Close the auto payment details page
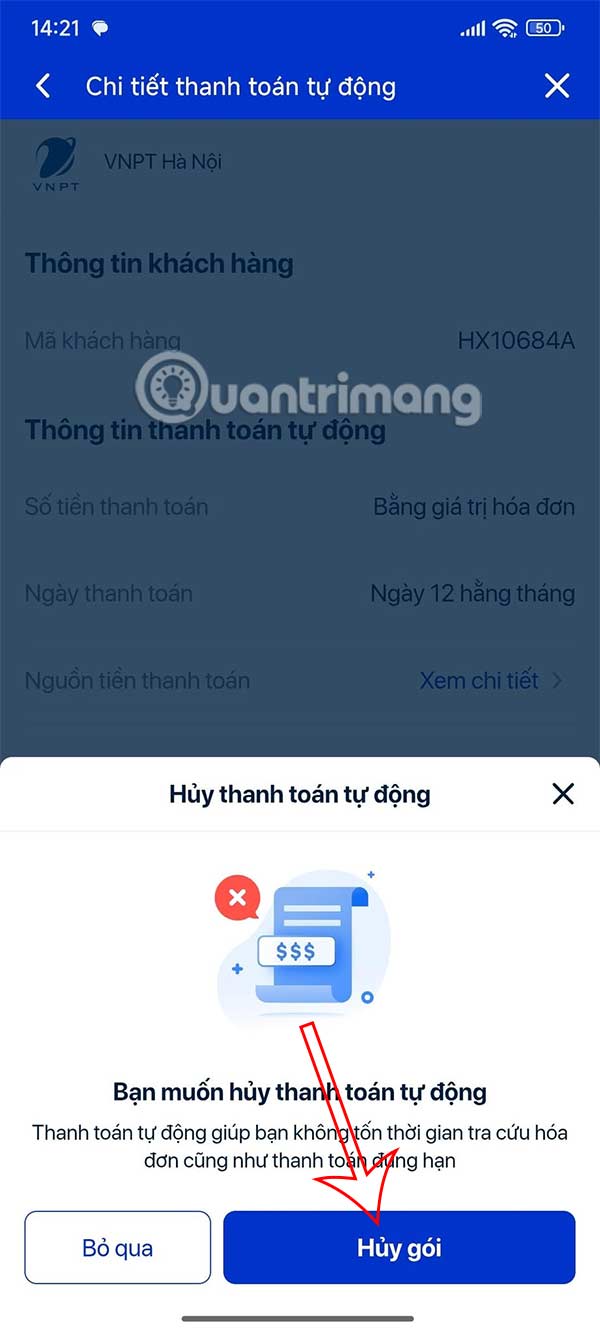The width and height of the screenshot is (600, 1333). click(557, 86)
